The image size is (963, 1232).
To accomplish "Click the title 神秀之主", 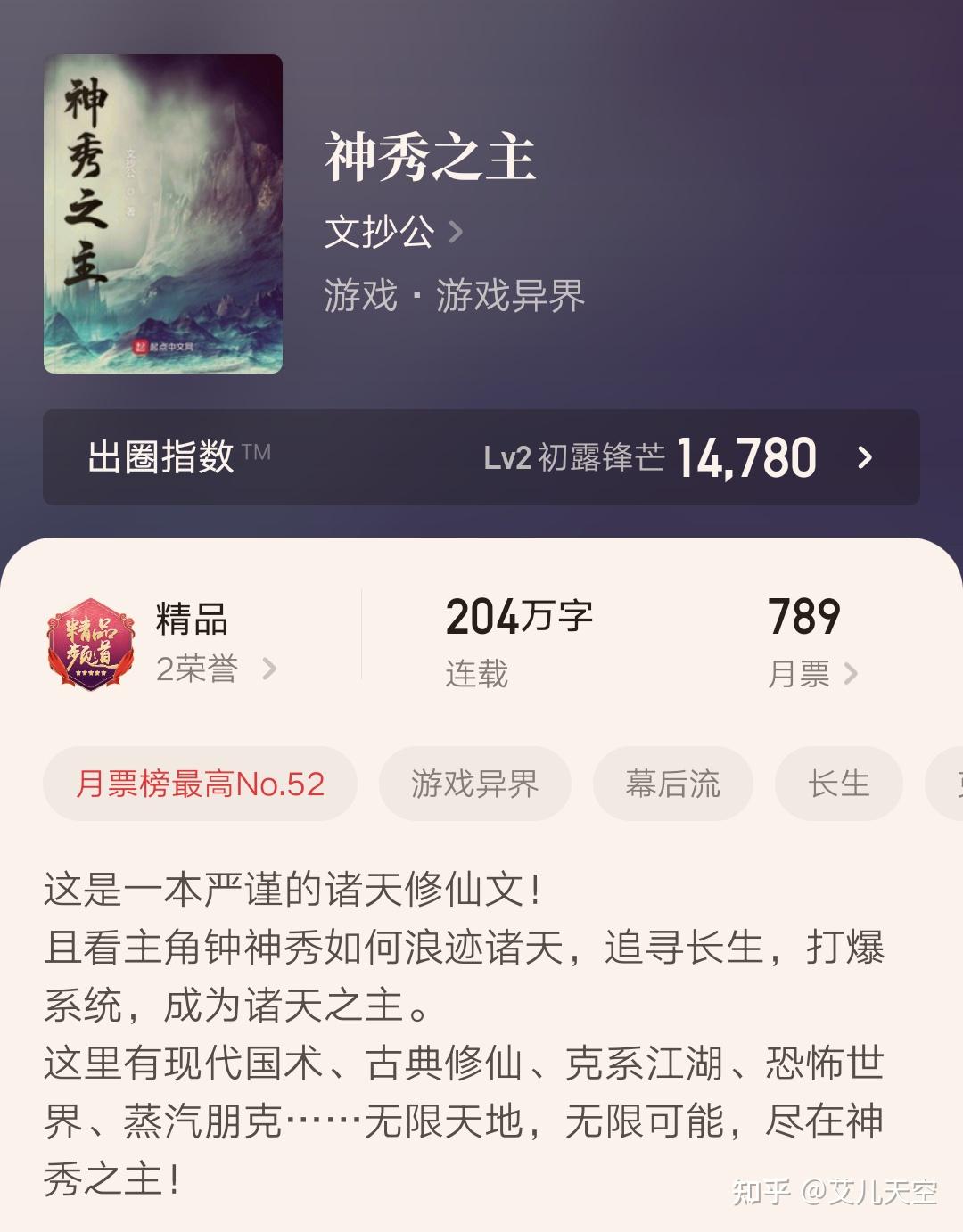I will pyautogui.click(x=426, y=160).
